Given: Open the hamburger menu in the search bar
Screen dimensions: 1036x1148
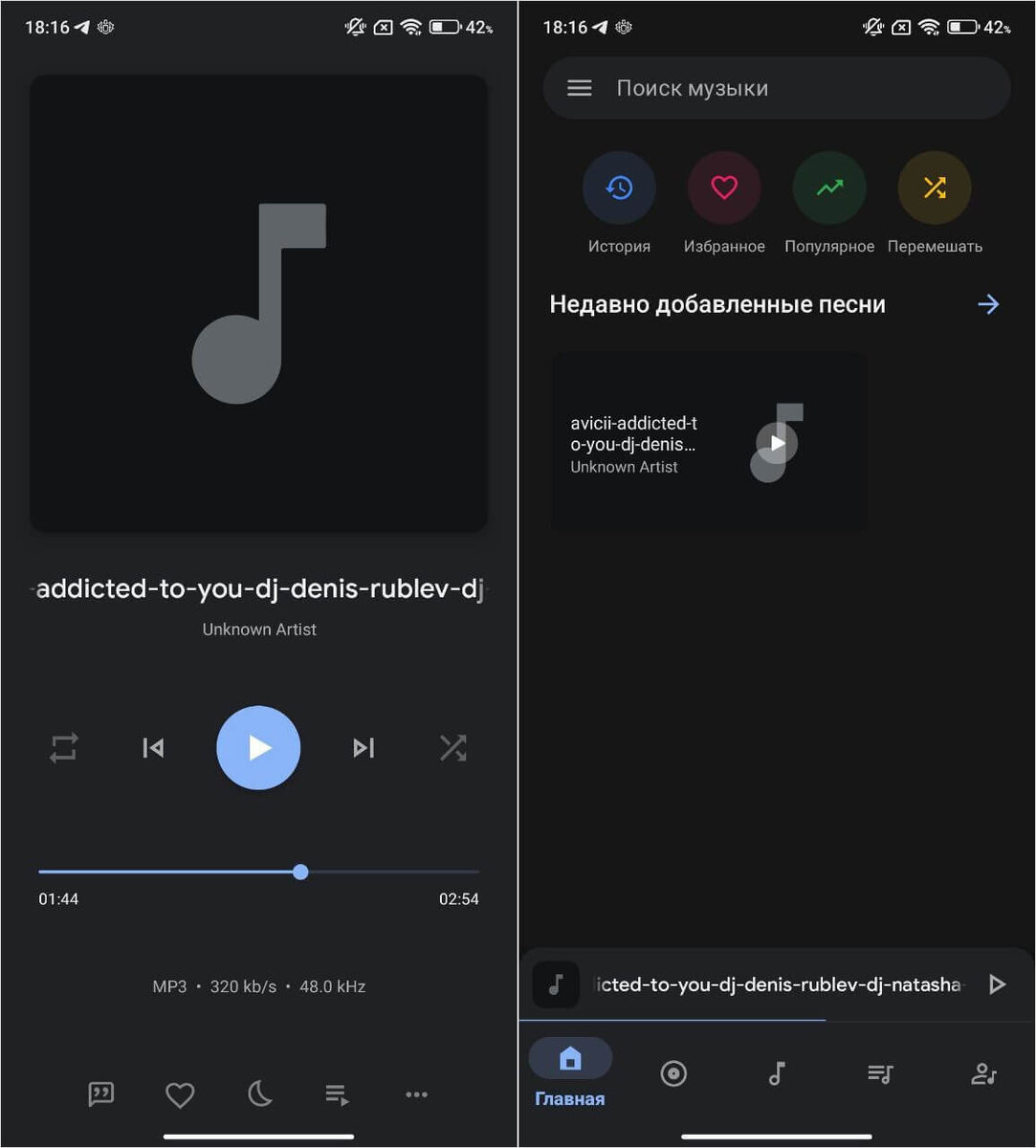Looking at the screenshot, I should [580, 88].
